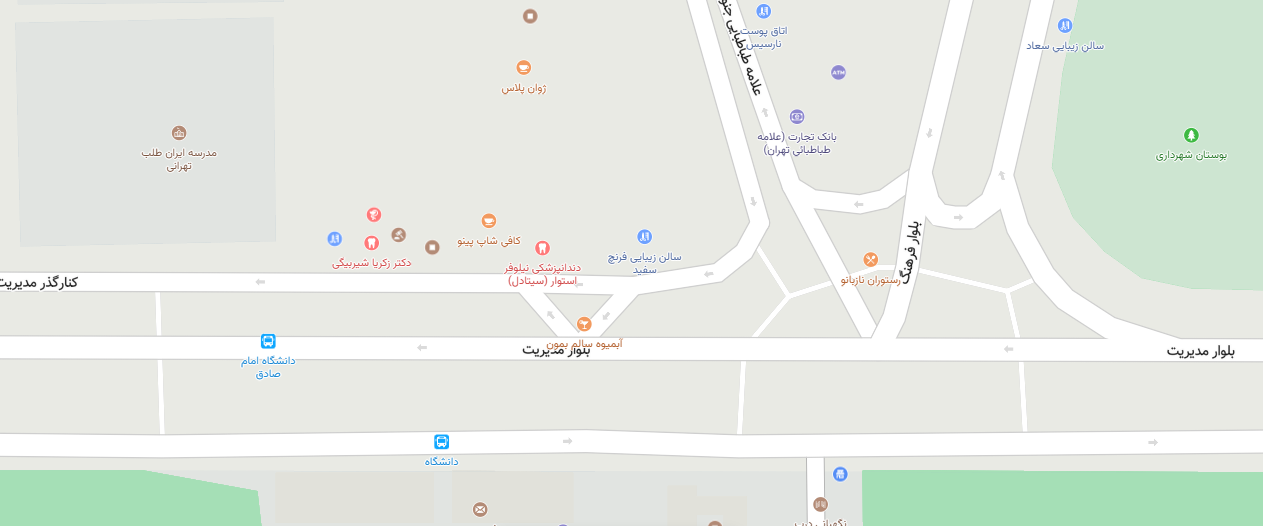
Task: Tap the سالن زیبایی سعاد salon marker
Action: pos(1065,26)
